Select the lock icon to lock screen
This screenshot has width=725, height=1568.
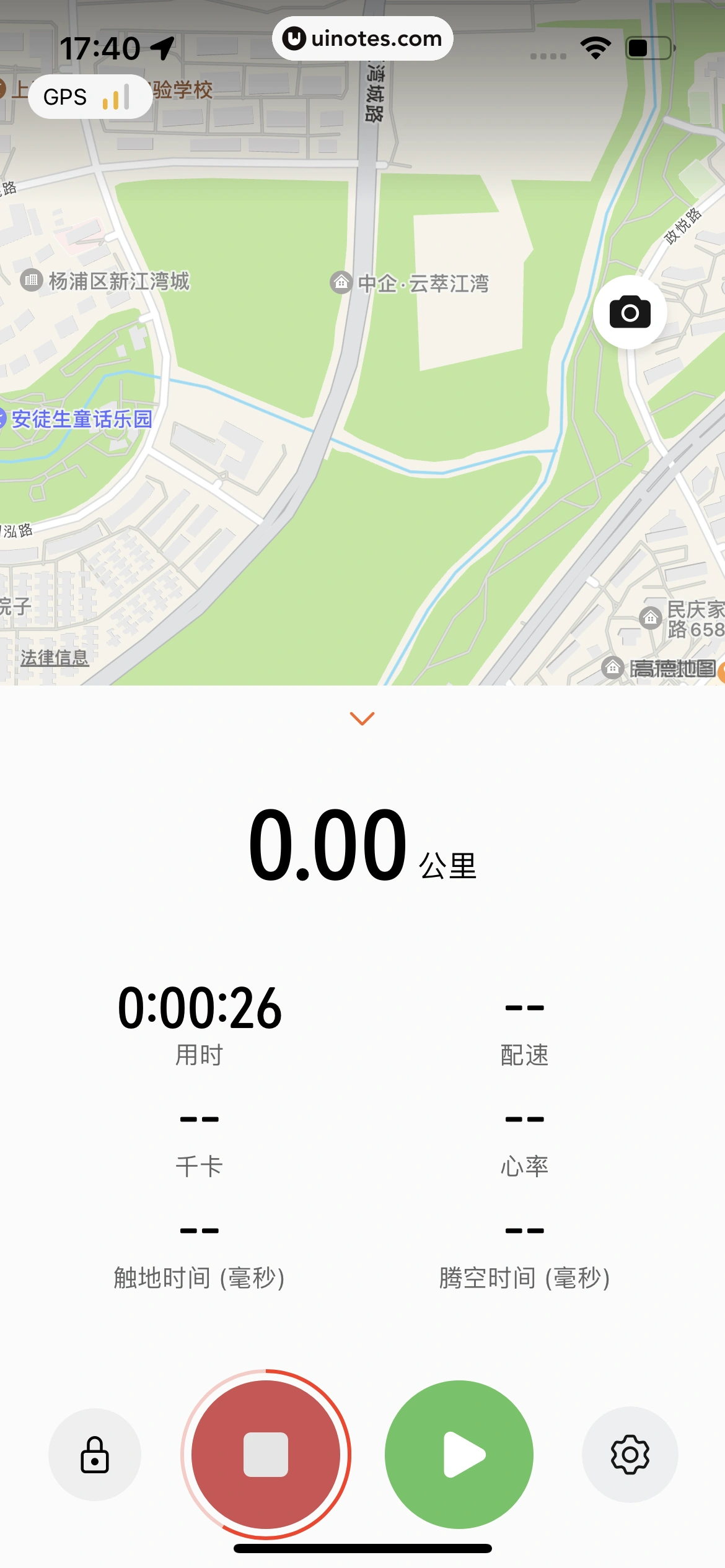tap(94, 1456)
